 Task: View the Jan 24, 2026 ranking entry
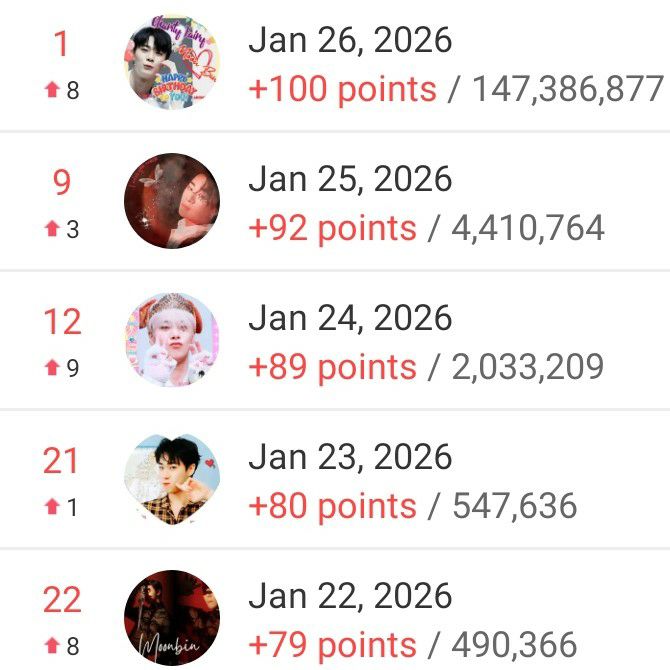(350, 319)
